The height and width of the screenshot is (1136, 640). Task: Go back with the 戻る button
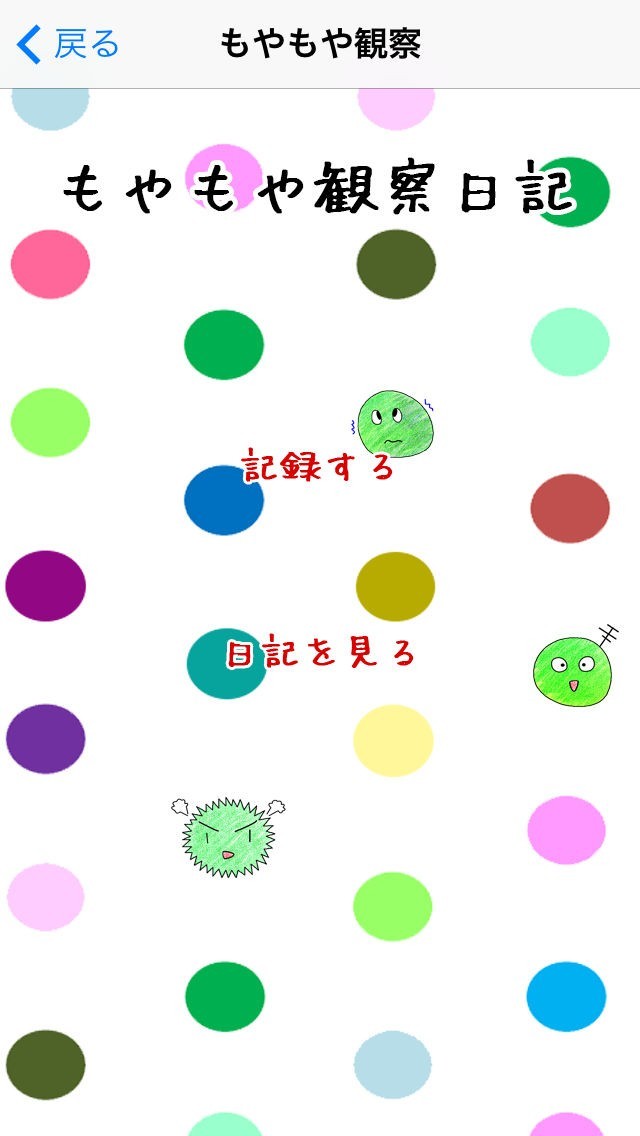point(67,44)
